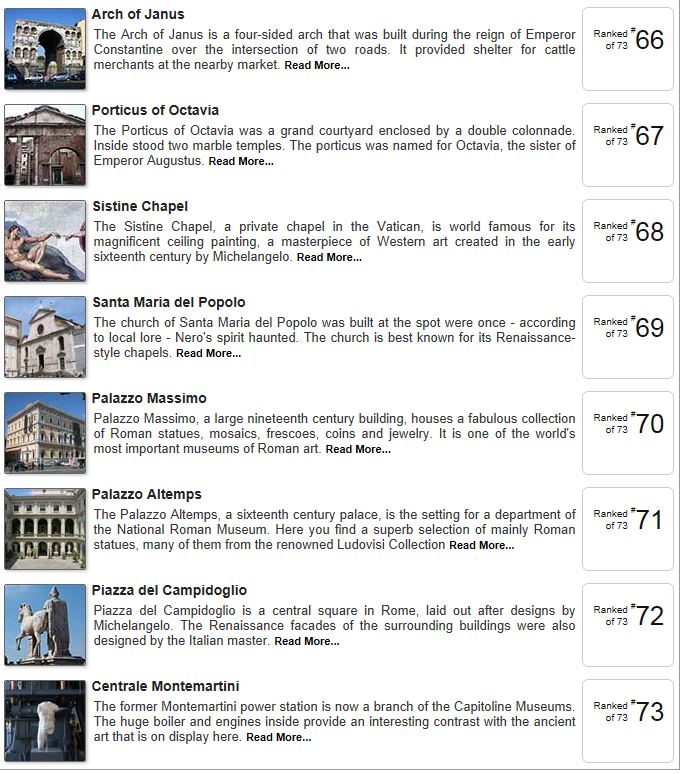View Piazza del Campidoglio thumbnail

pyautogui.click(x=45, y=625)
